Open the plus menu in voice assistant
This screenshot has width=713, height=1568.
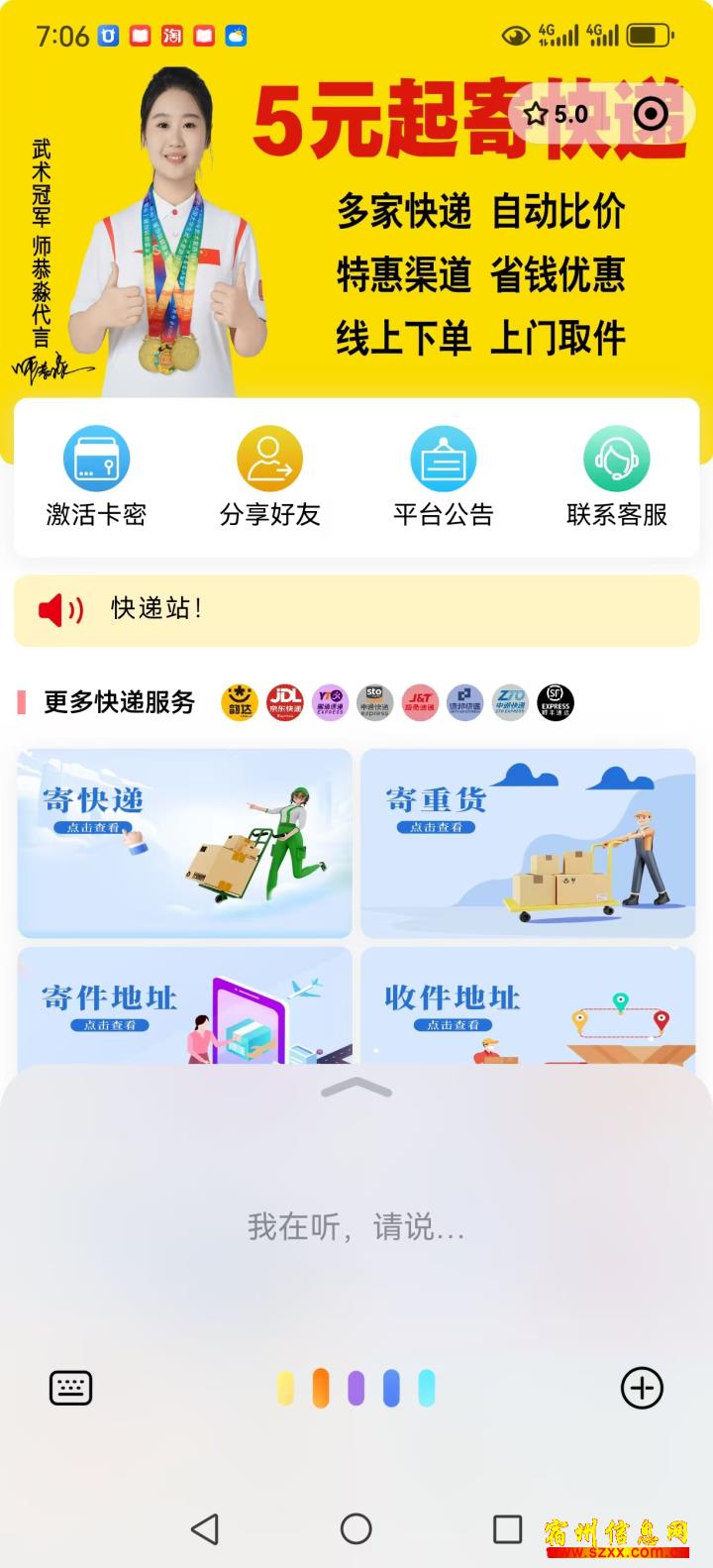click(x=642, y=1388)
